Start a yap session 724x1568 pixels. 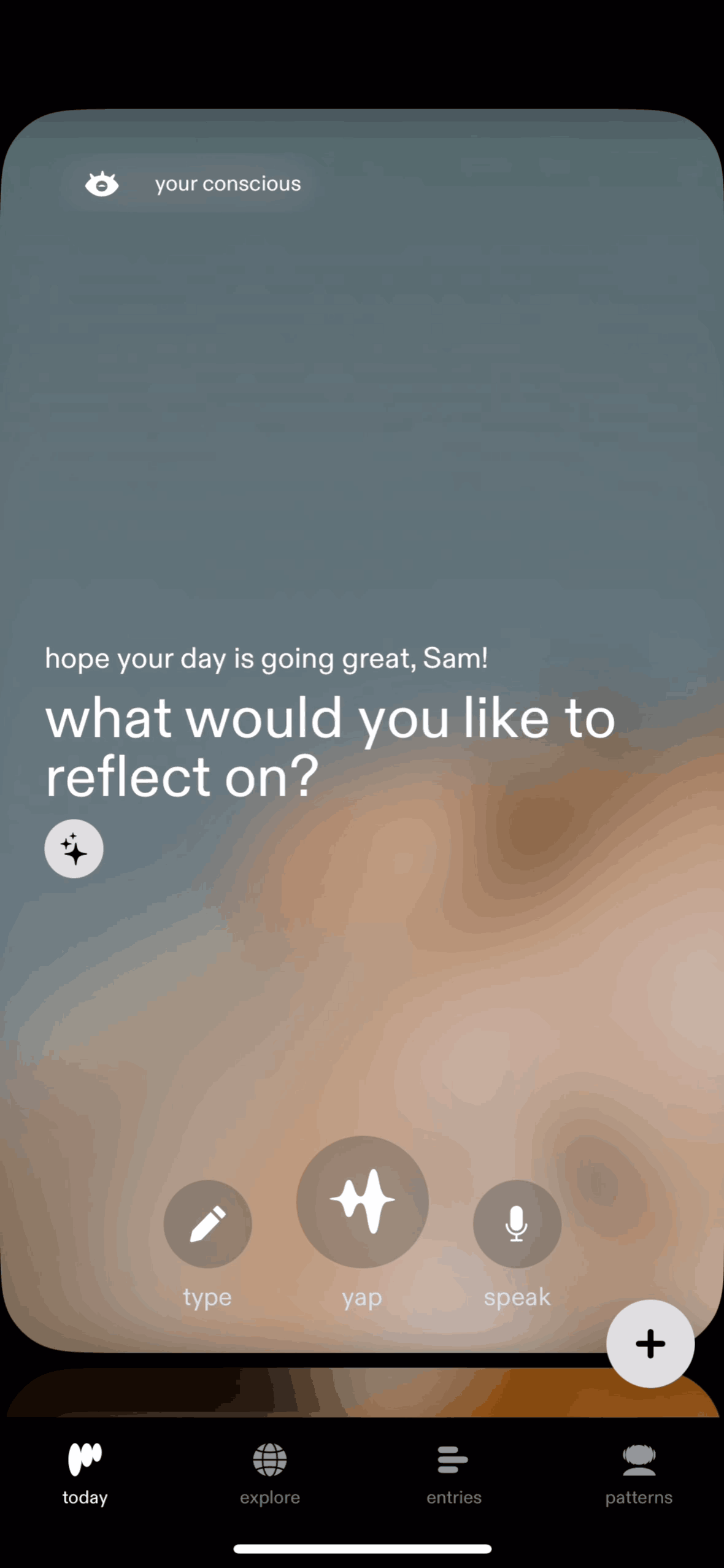(362, 1202)
